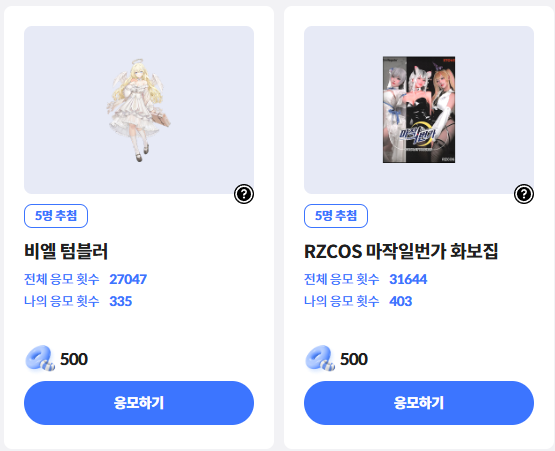View the 비엘 텀블러 prize image
The width and height of the screenshot is (555, 451).
click(x=139, y=110)
